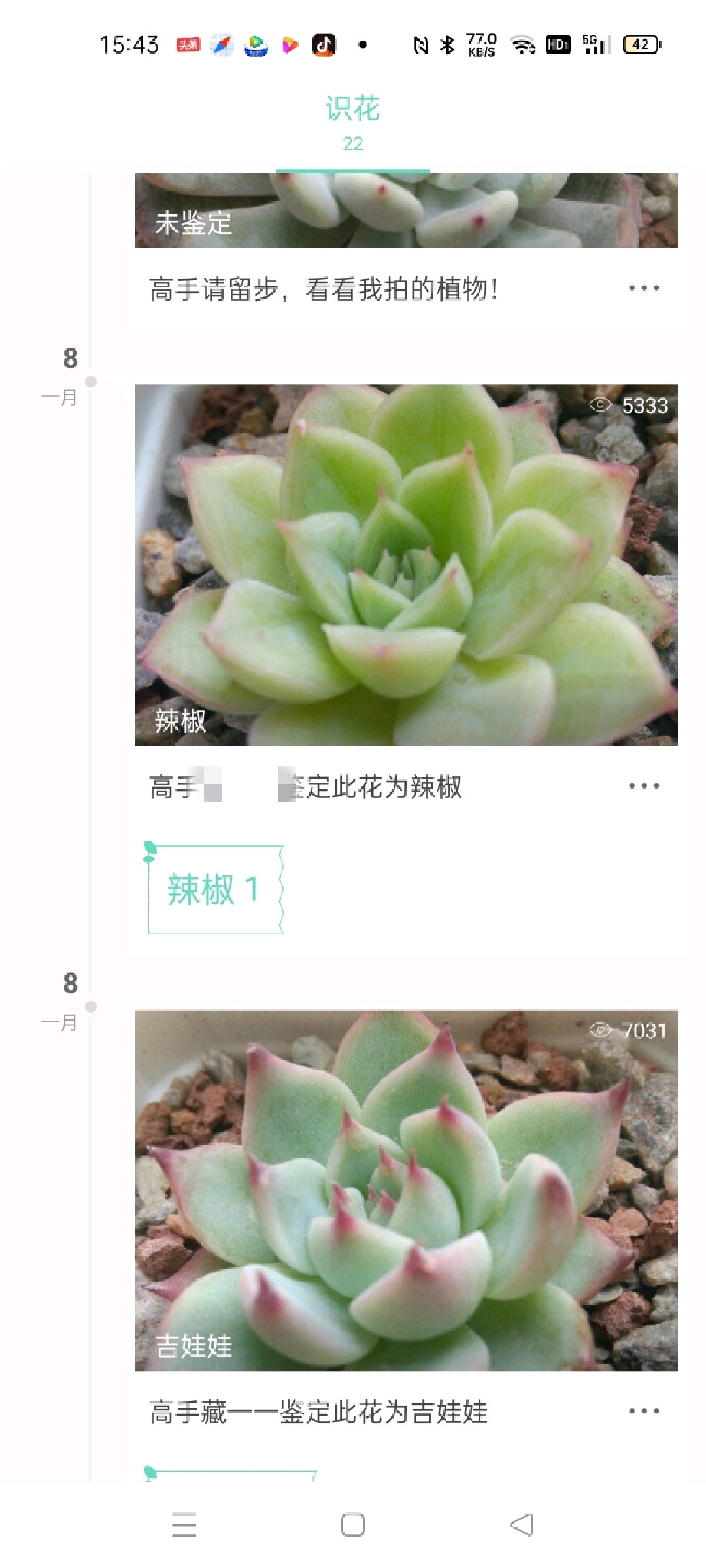Open the 辣椒 succulent photo

[x=406, y=564]
